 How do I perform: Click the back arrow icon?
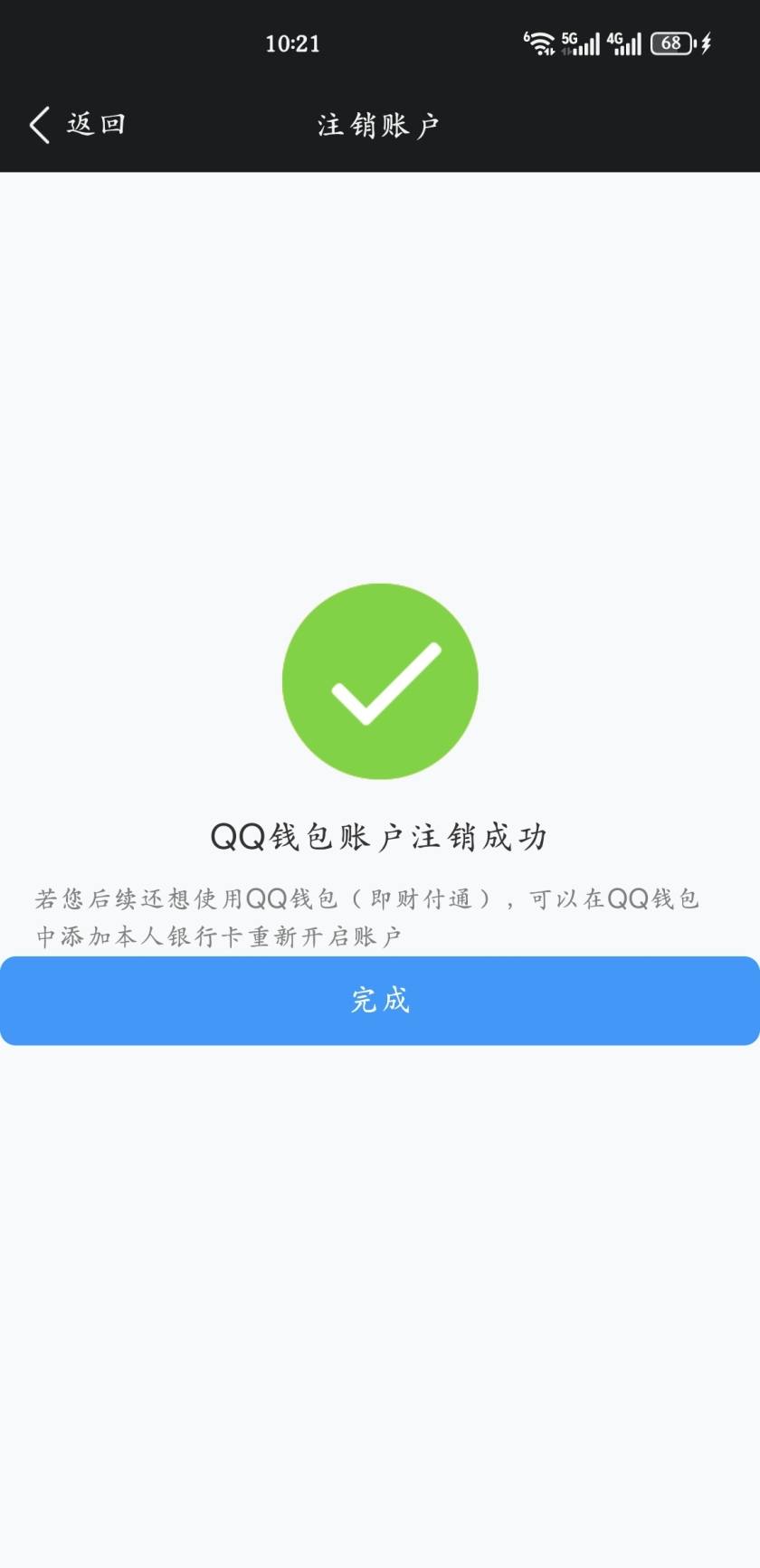tap(38, 123)
